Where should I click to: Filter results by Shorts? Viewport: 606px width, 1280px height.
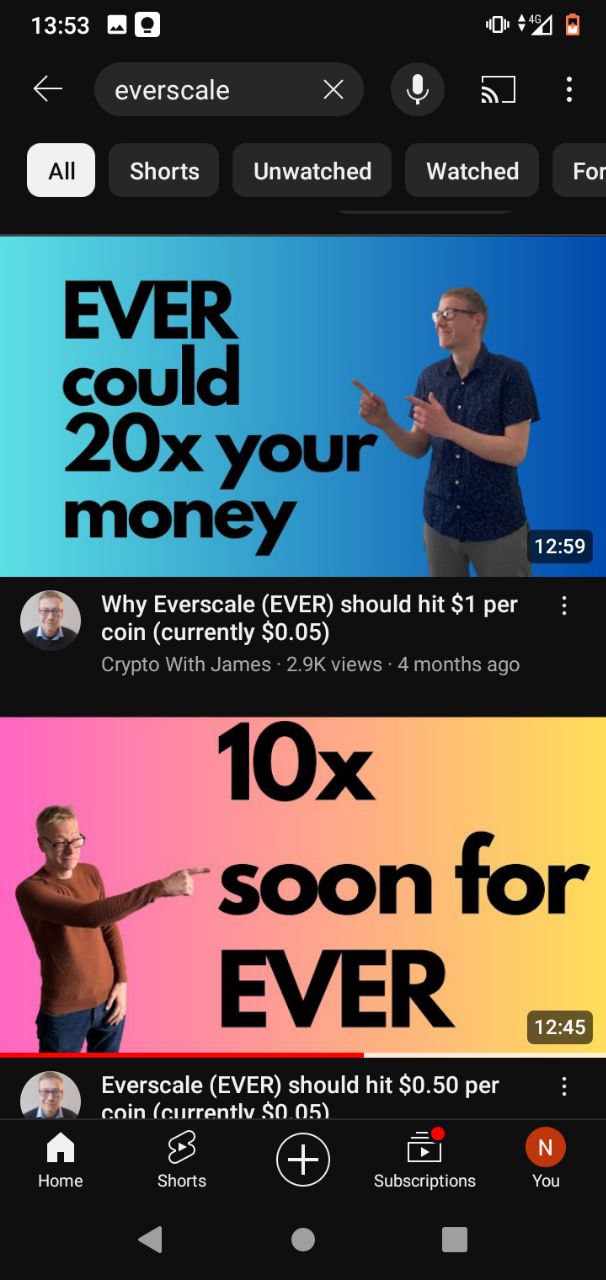click(164, 171)
